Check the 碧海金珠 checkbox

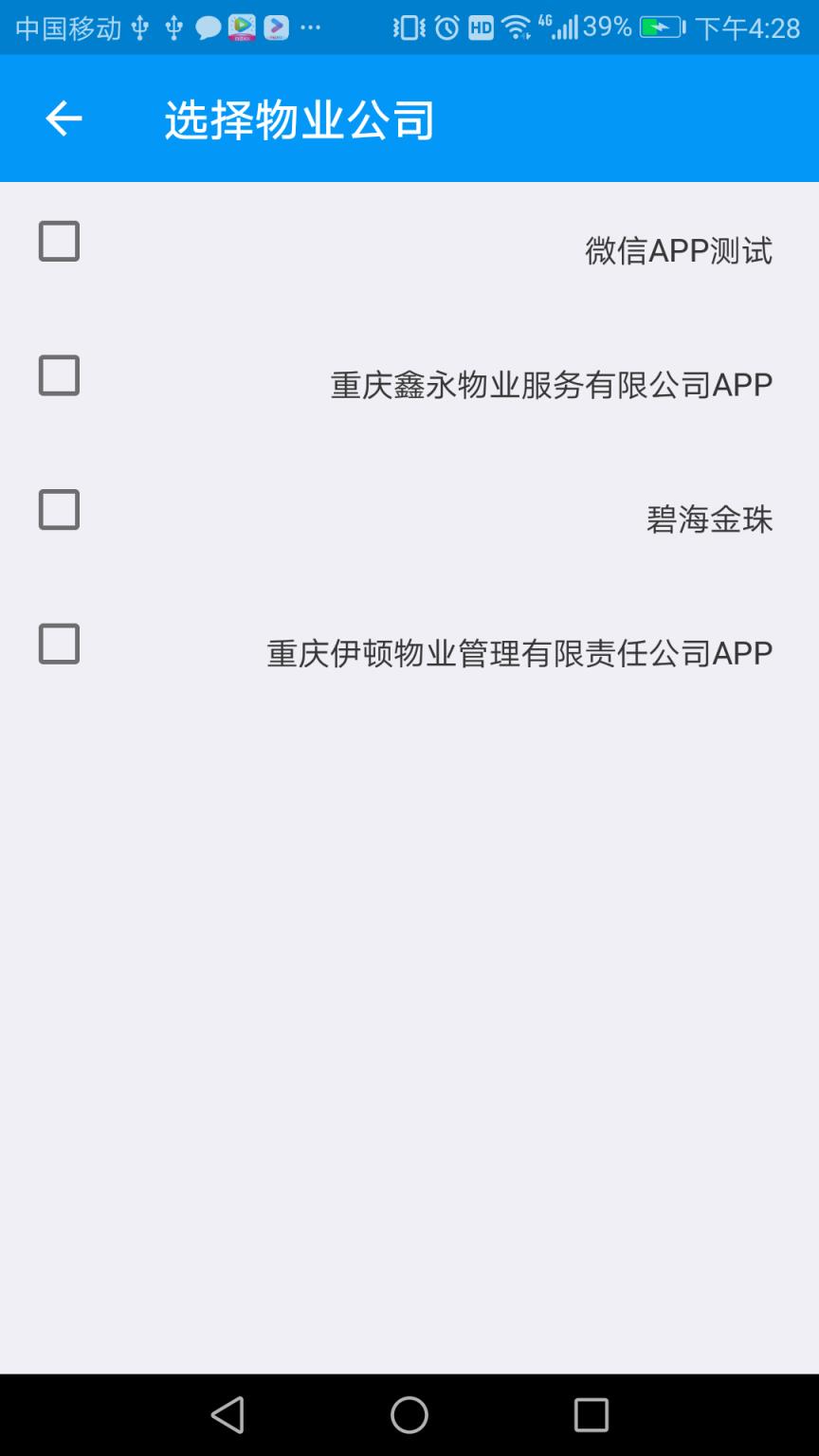coord(59,510)
